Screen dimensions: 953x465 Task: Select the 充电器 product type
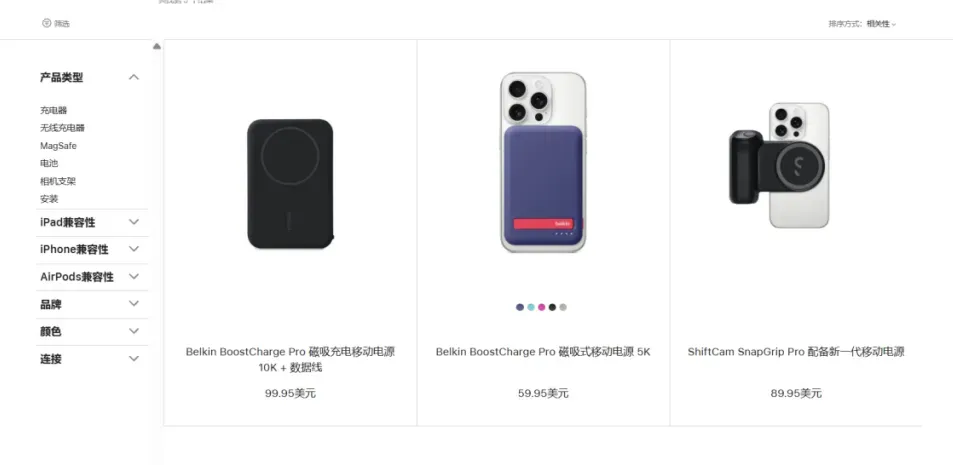tap(53, 110)
